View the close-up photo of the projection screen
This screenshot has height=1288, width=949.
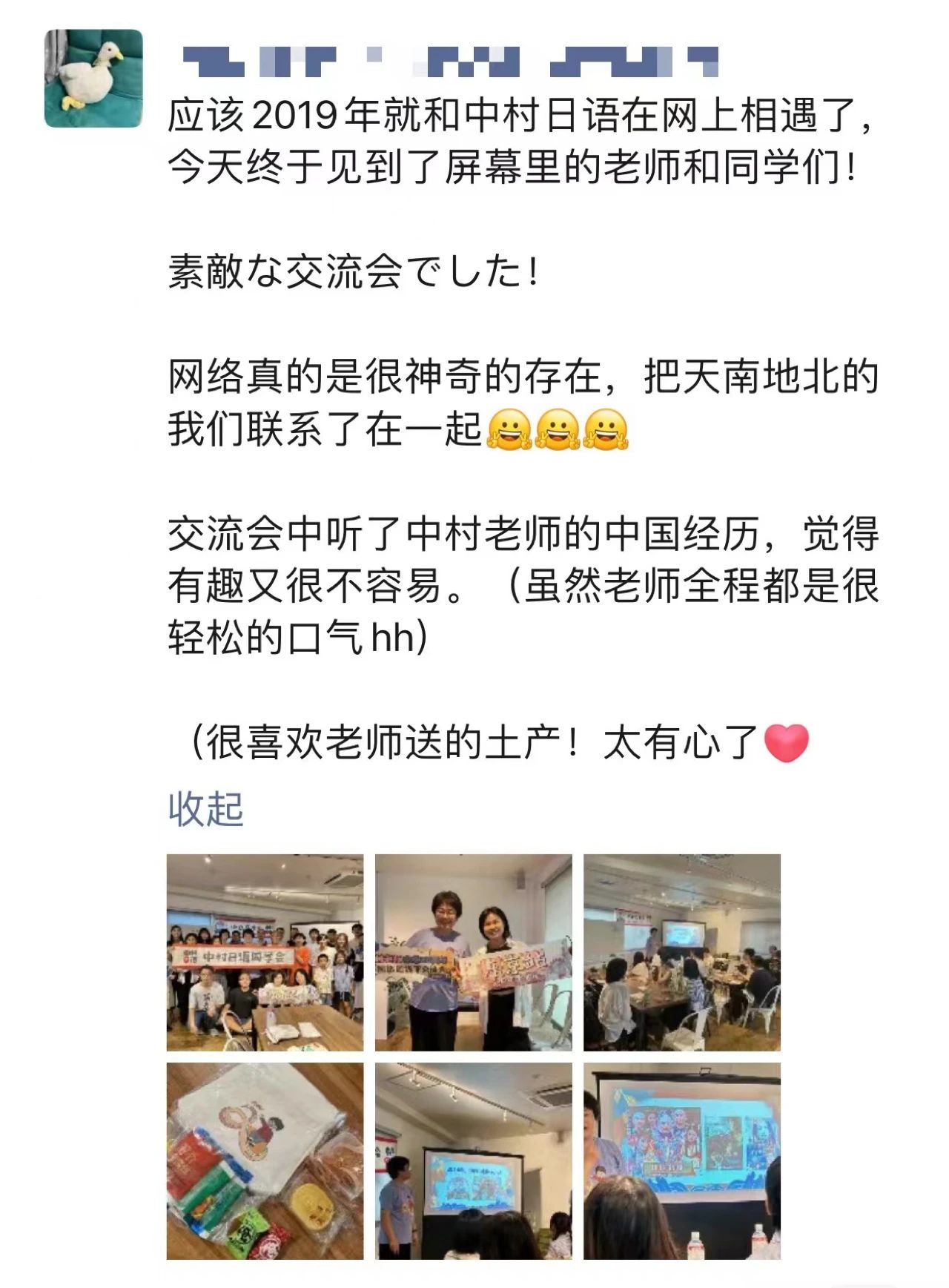pyautogui.click(x=681, y=1160)
